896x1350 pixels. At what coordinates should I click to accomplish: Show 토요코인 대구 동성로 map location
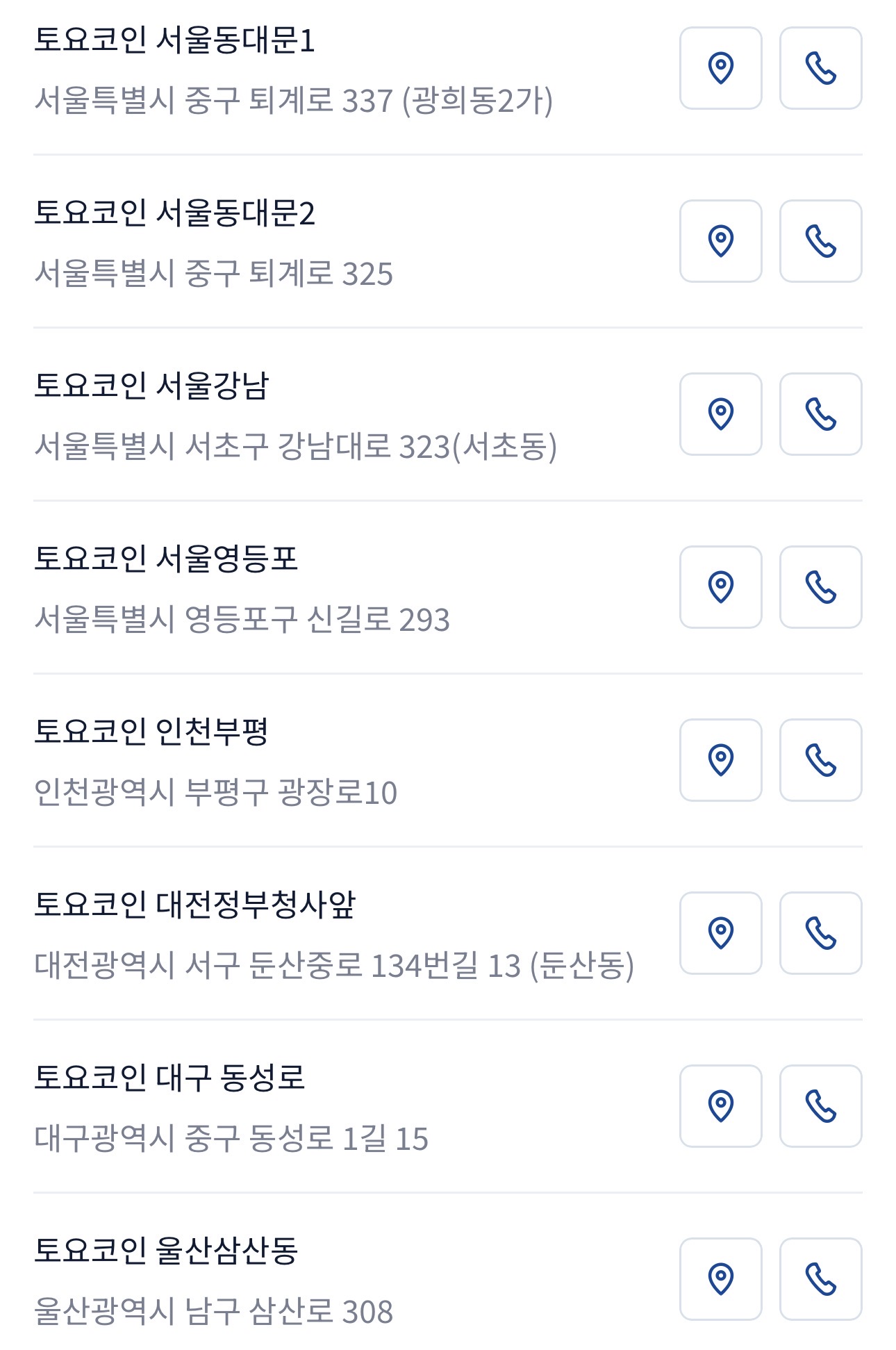click(x=720, y=1106)
